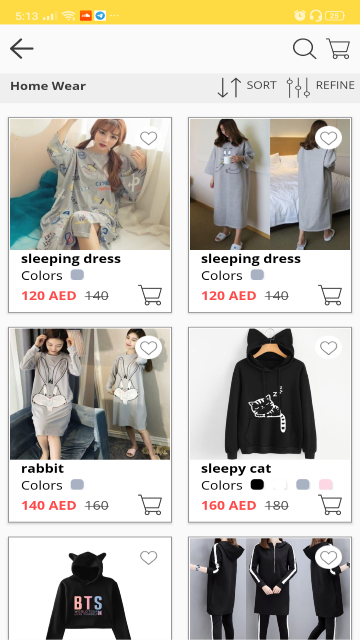Go back using the arrow icon
Viewport: 360px width, 640px height.
click(x=22, y=49)
